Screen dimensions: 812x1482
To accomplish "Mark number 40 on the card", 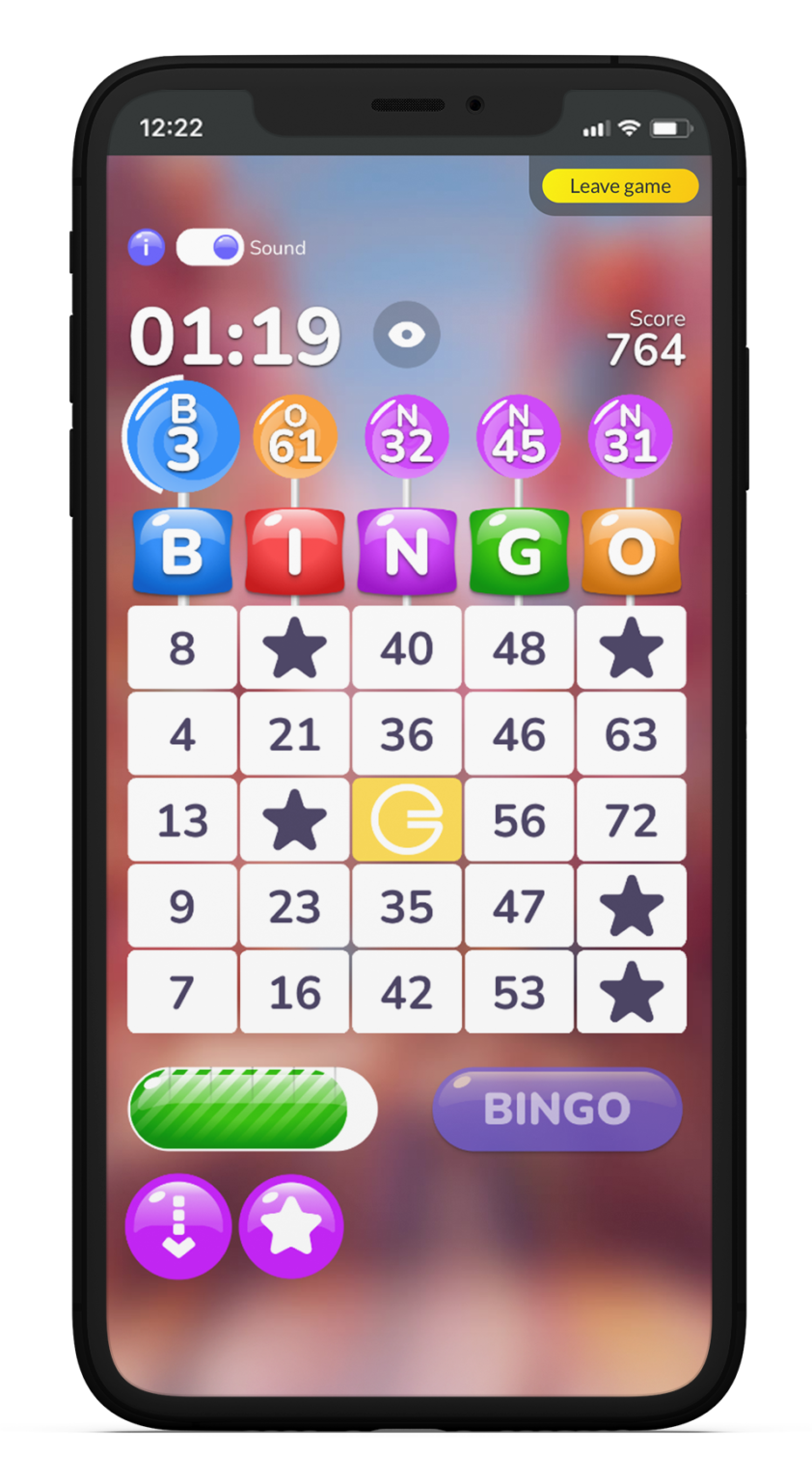I will click(407, 648).
